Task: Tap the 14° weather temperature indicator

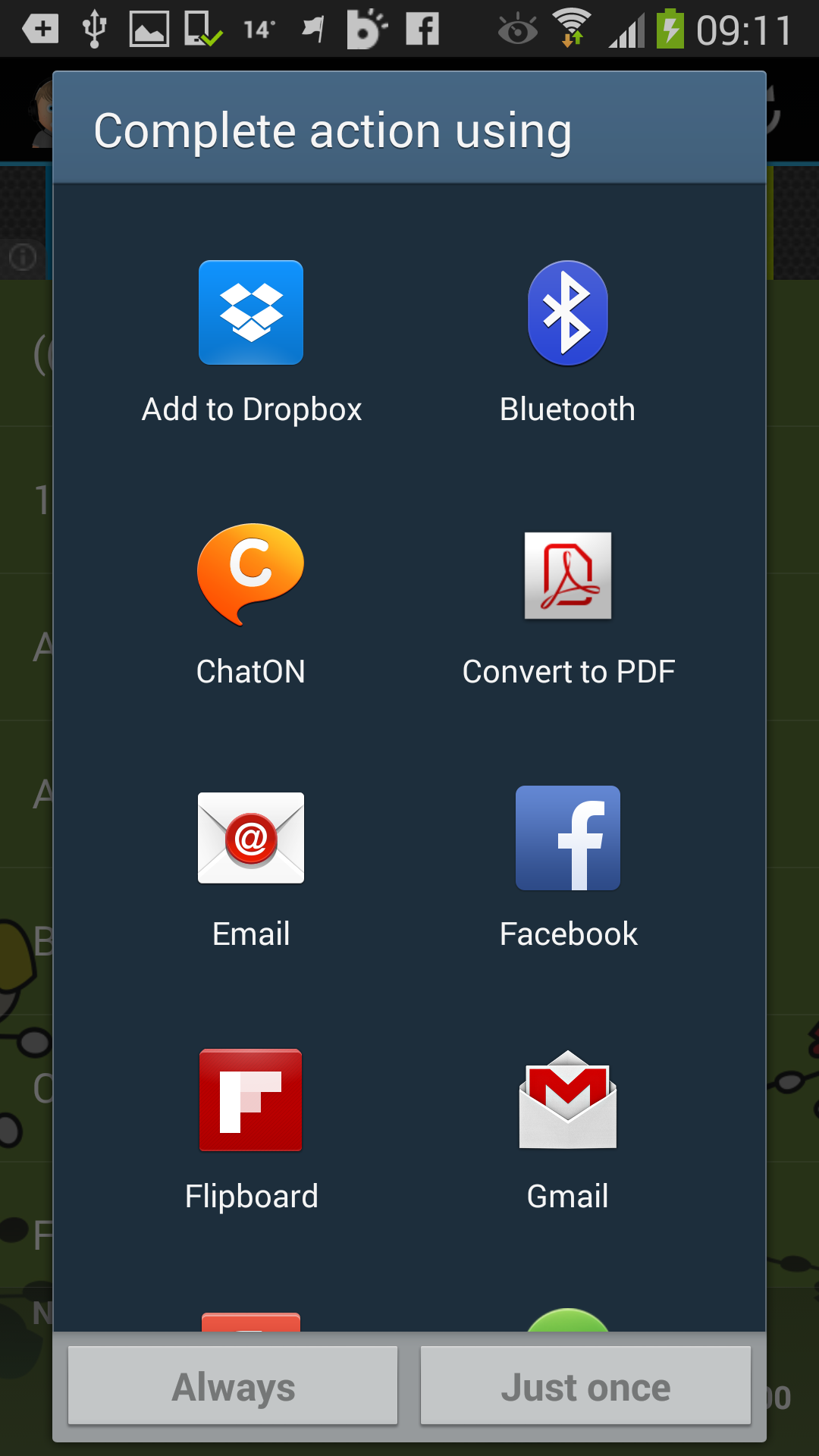Action: point(258,29)
